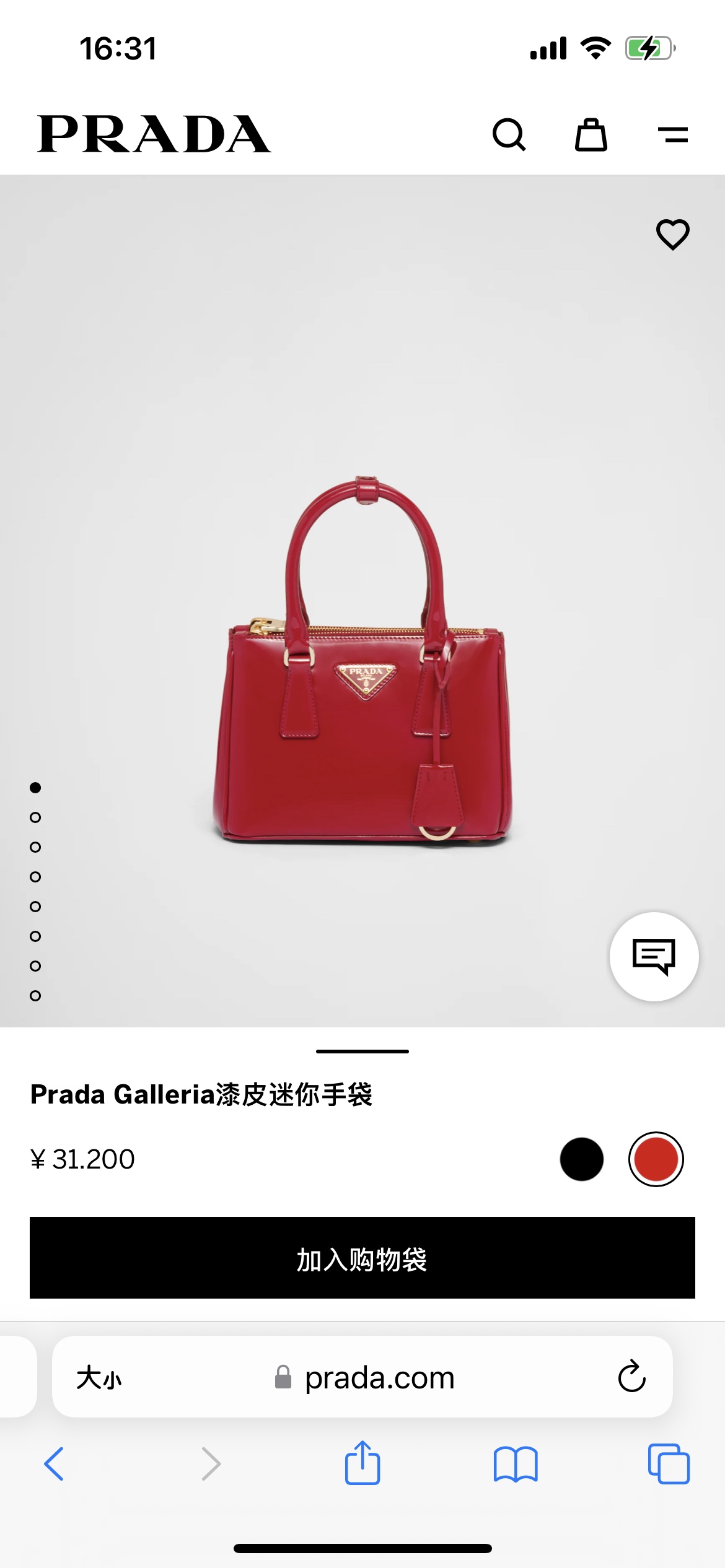Open the Safari share sheet
The image size is (725, 1568).
click(362, 1464)
